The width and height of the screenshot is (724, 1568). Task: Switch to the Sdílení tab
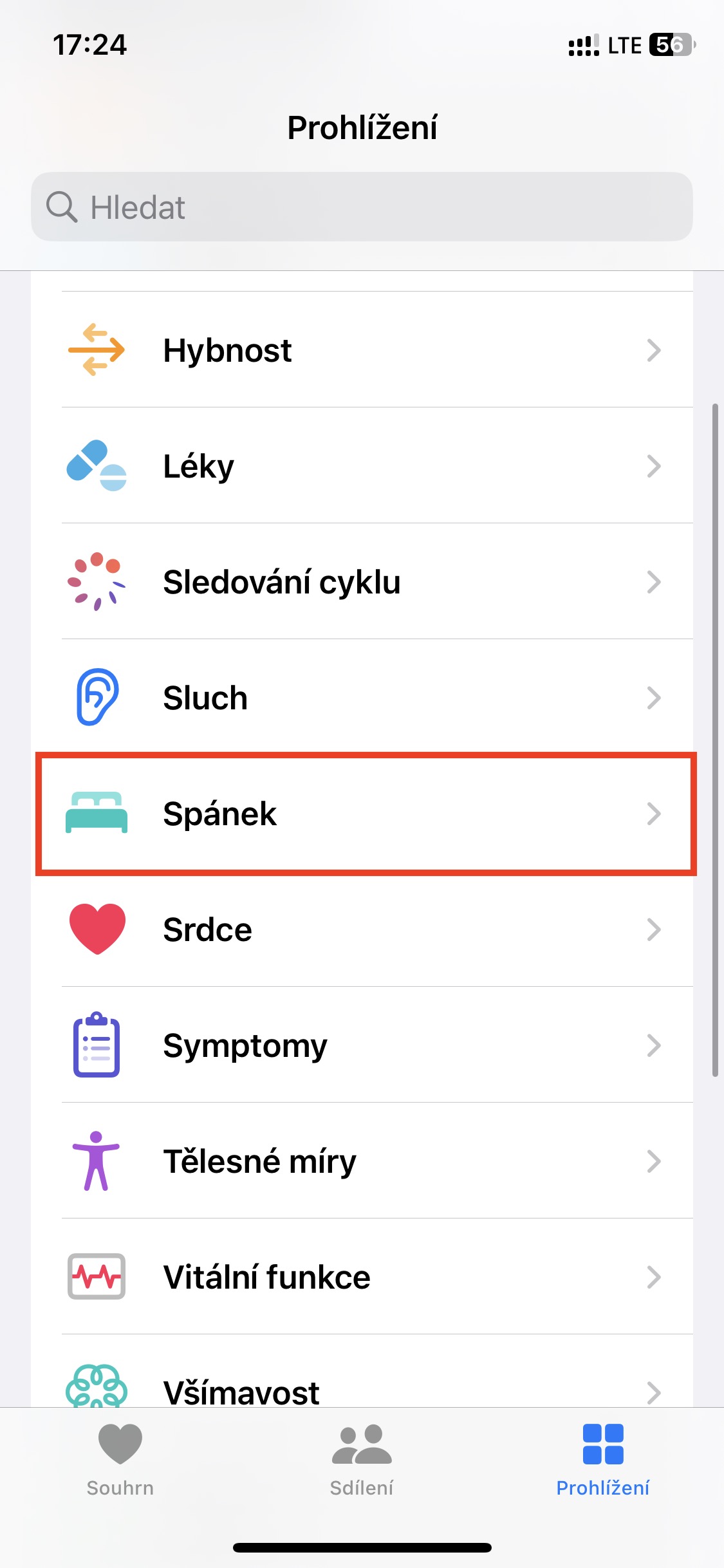click(x=362, y=1459)
